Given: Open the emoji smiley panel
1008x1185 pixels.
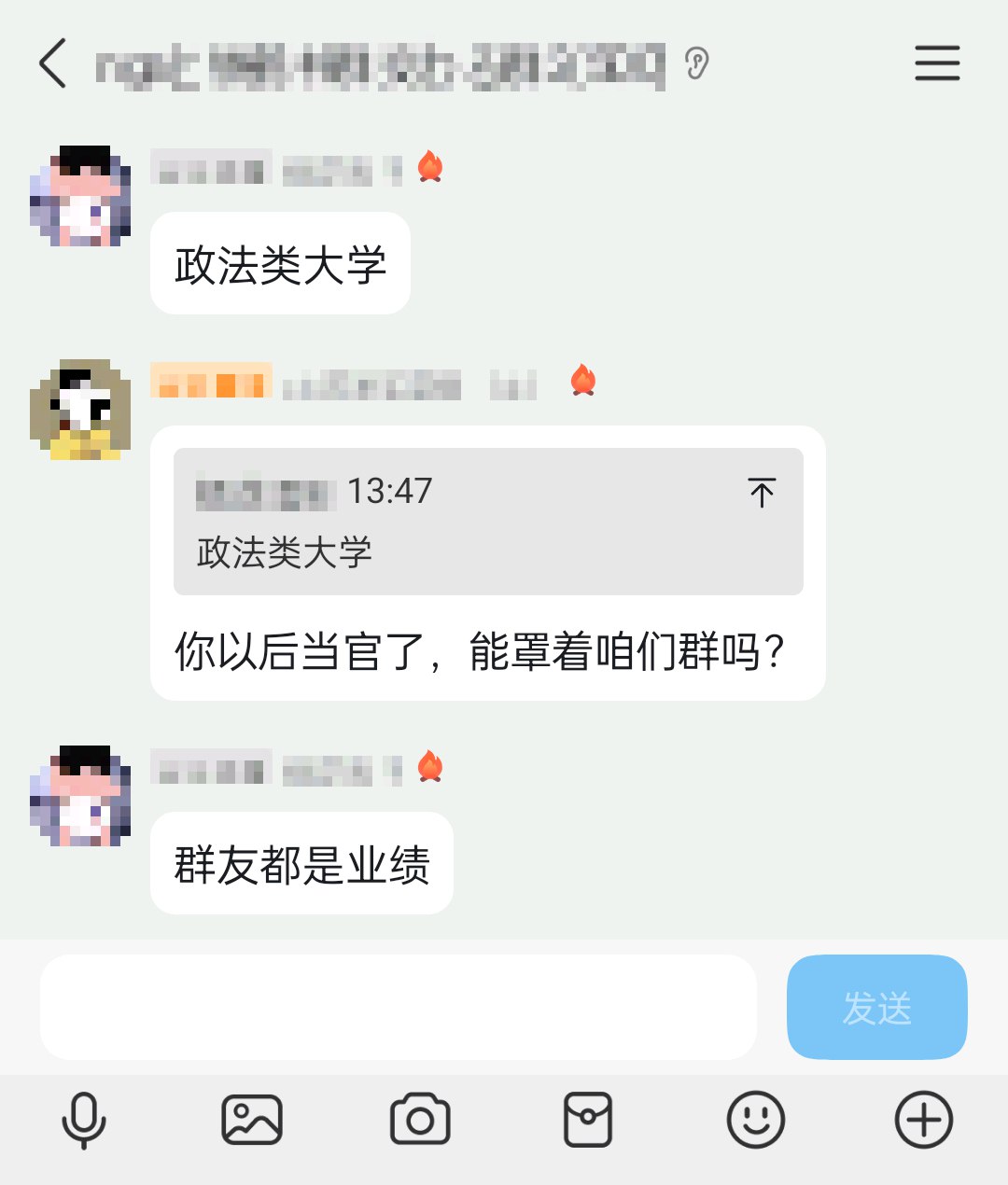Looking at the screenshot, I should click(x=756, y=1120).
